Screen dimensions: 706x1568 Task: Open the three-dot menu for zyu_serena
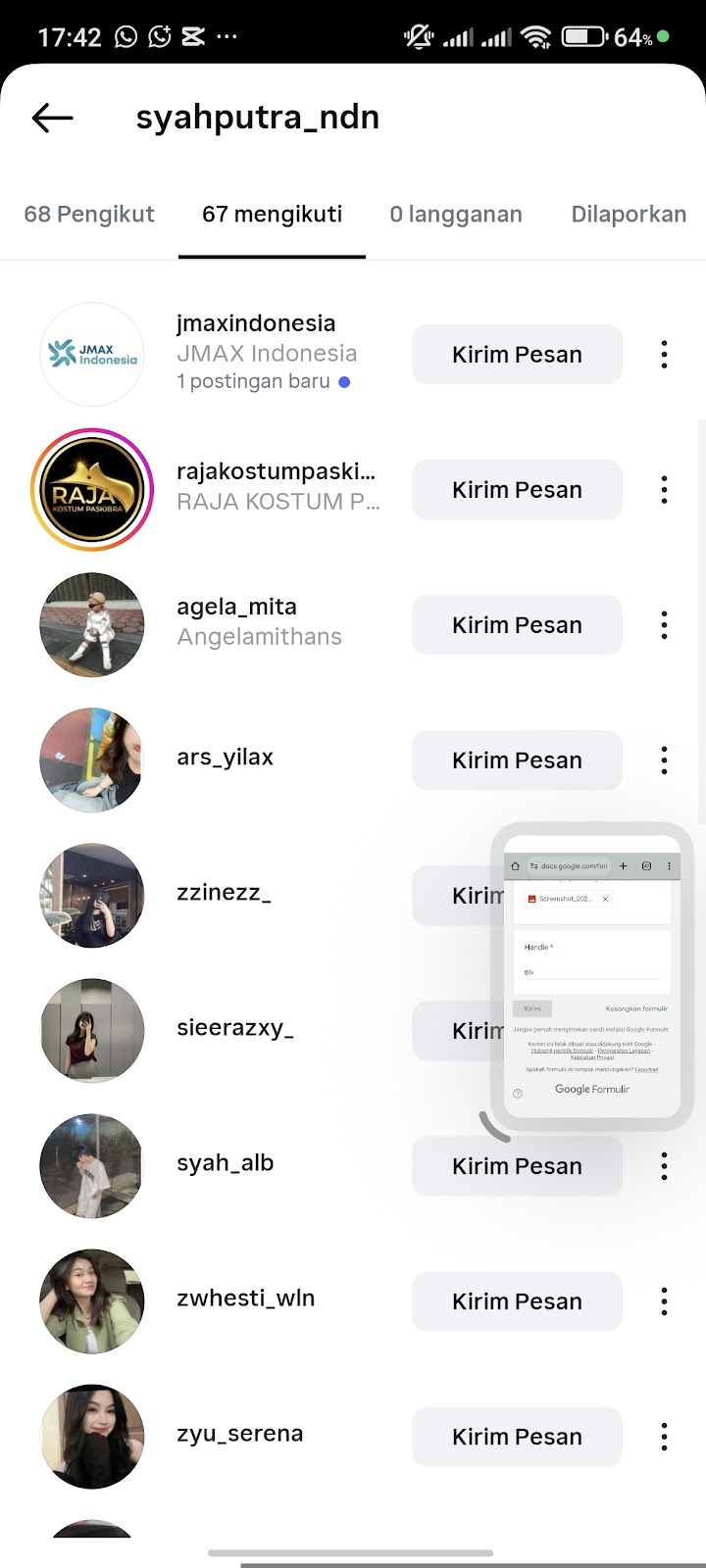[x=664, y=1437]
